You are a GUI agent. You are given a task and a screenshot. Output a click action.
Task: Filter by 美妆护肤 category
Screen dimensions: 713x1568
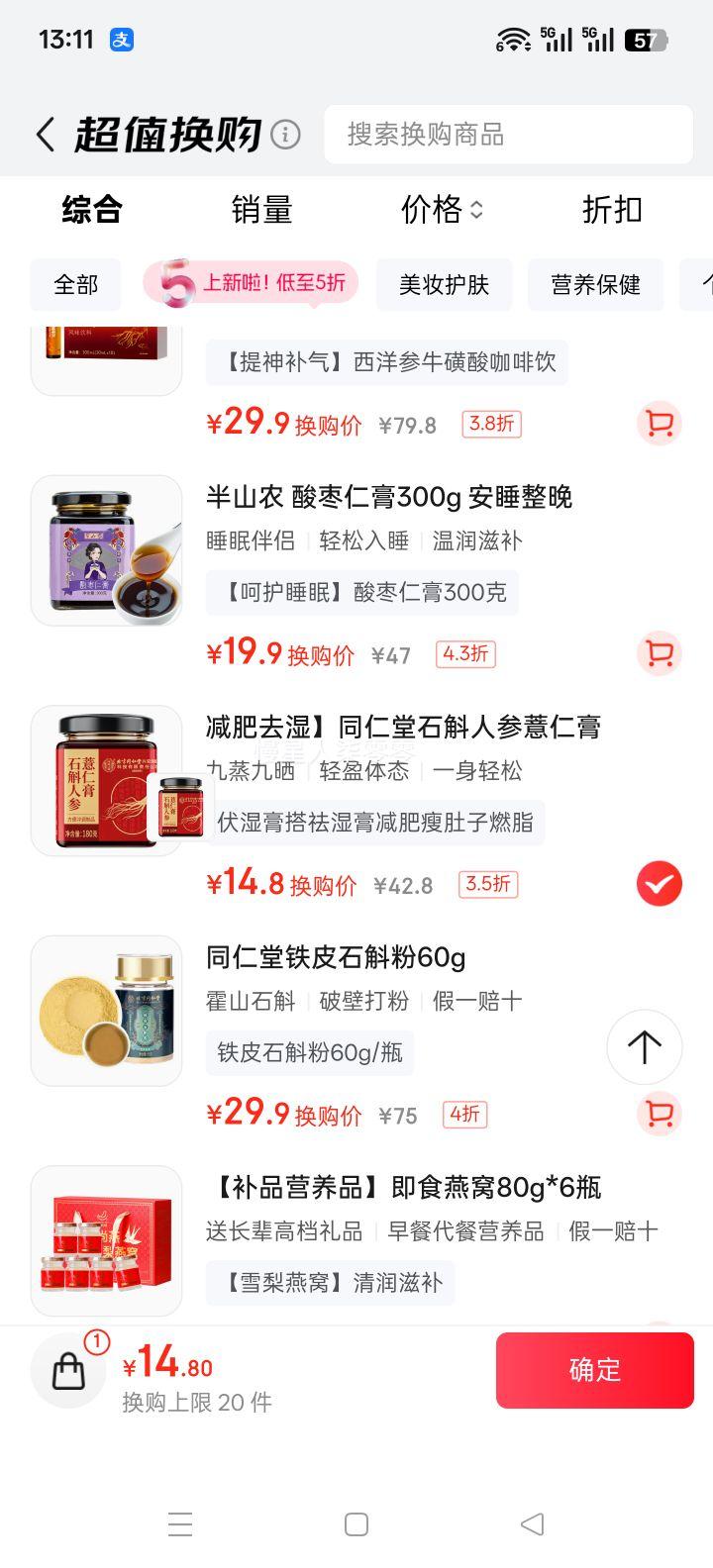[444, 285]
